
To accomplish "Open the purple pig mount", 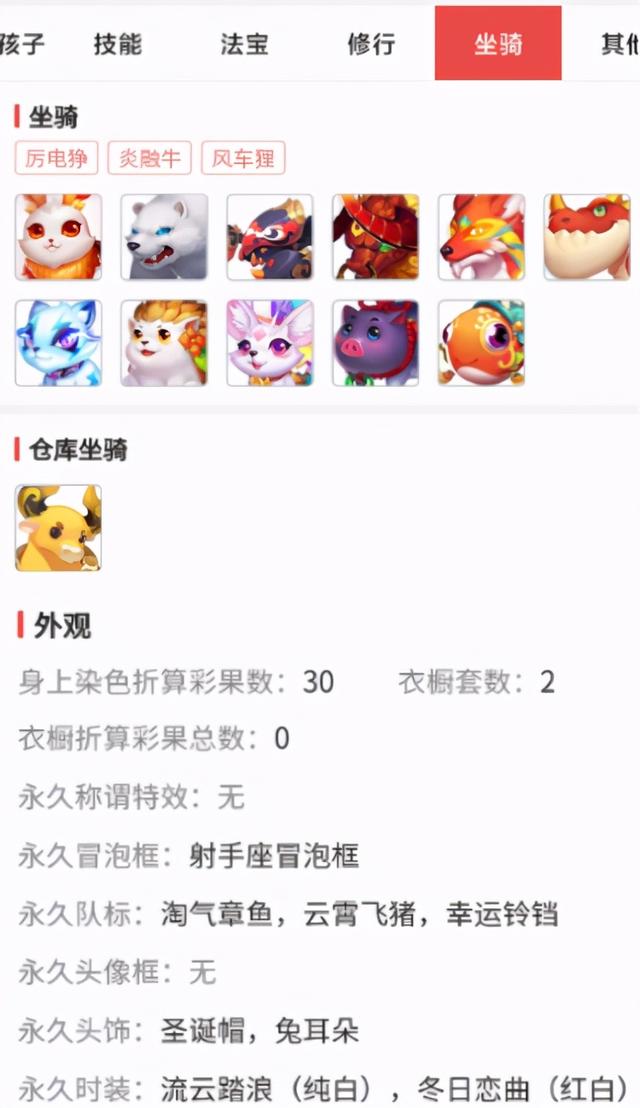I will tap(376, 343).
